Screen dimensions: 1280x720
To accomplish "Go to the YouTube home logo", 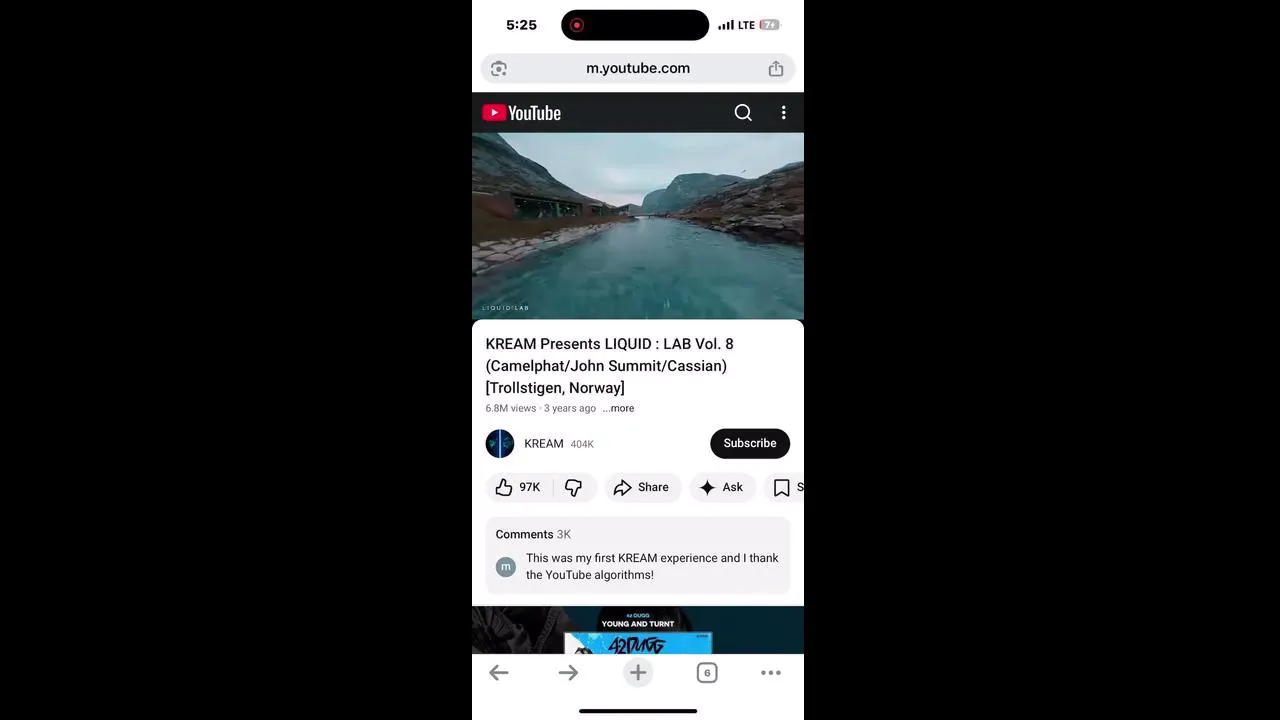I will (x=522, y=113).
